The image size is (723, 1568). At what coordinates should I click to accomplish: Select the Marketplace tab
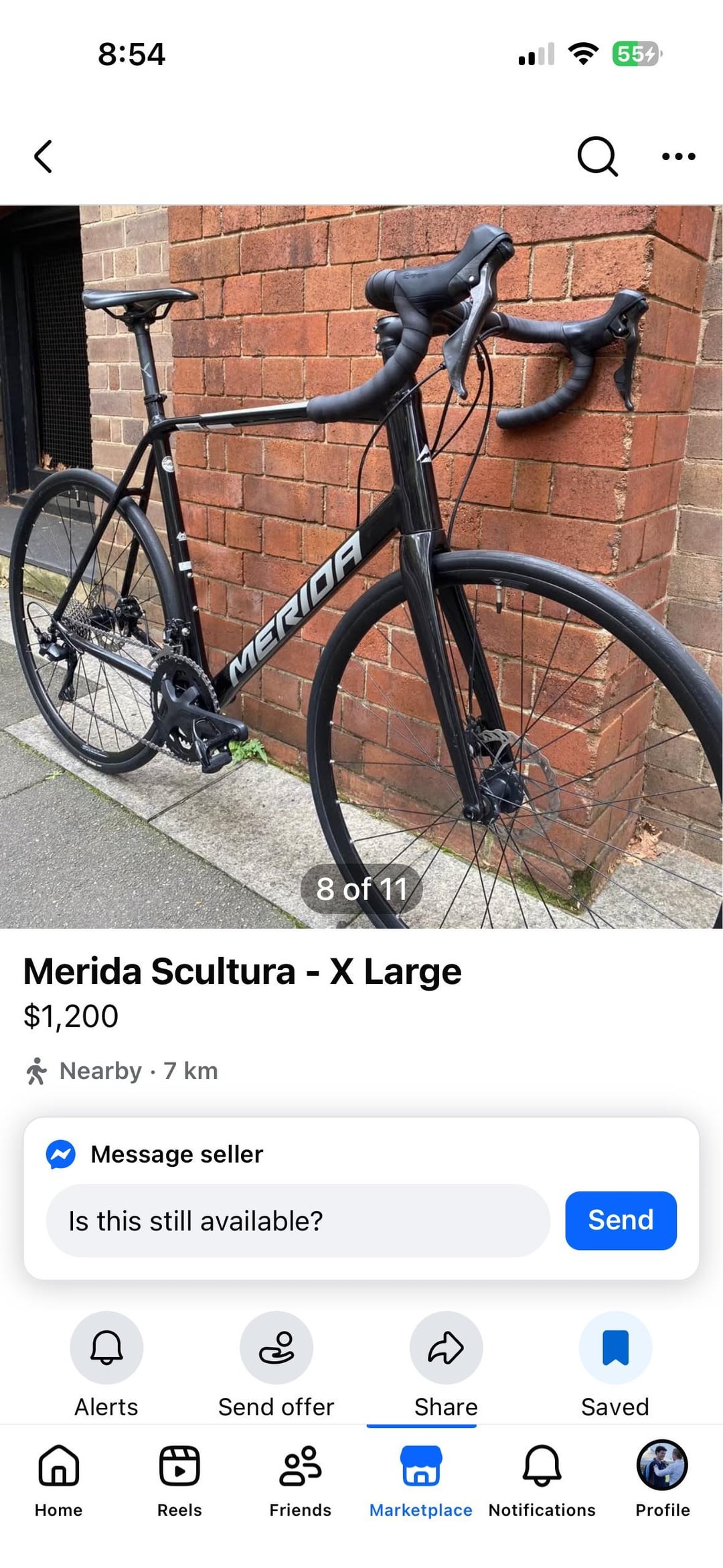click(421, 1480)
